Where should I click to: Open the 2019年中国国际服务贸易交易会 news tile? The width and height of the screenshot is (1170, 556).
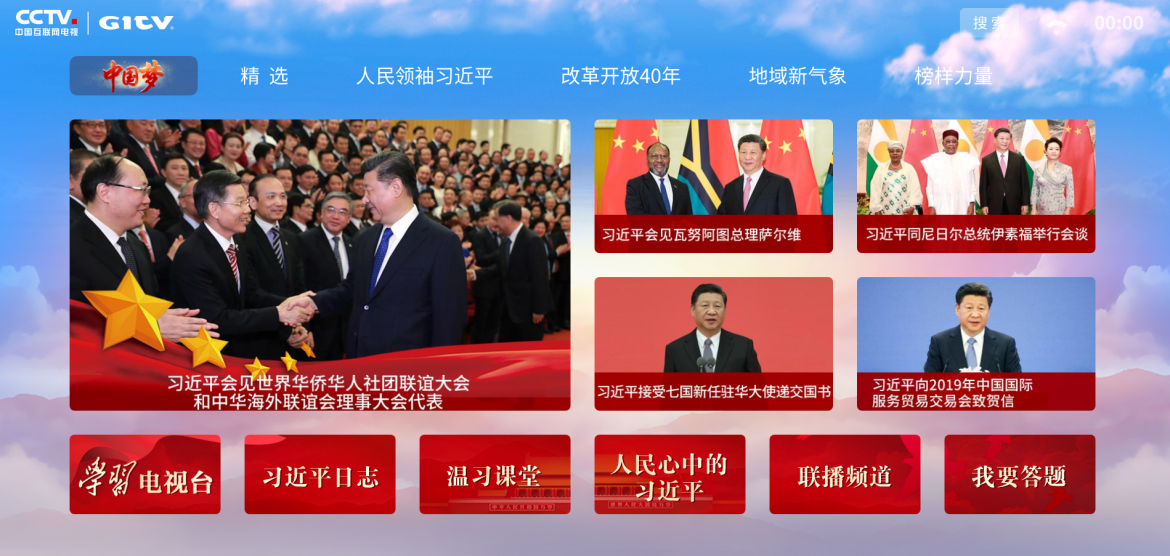coord(975,343)
